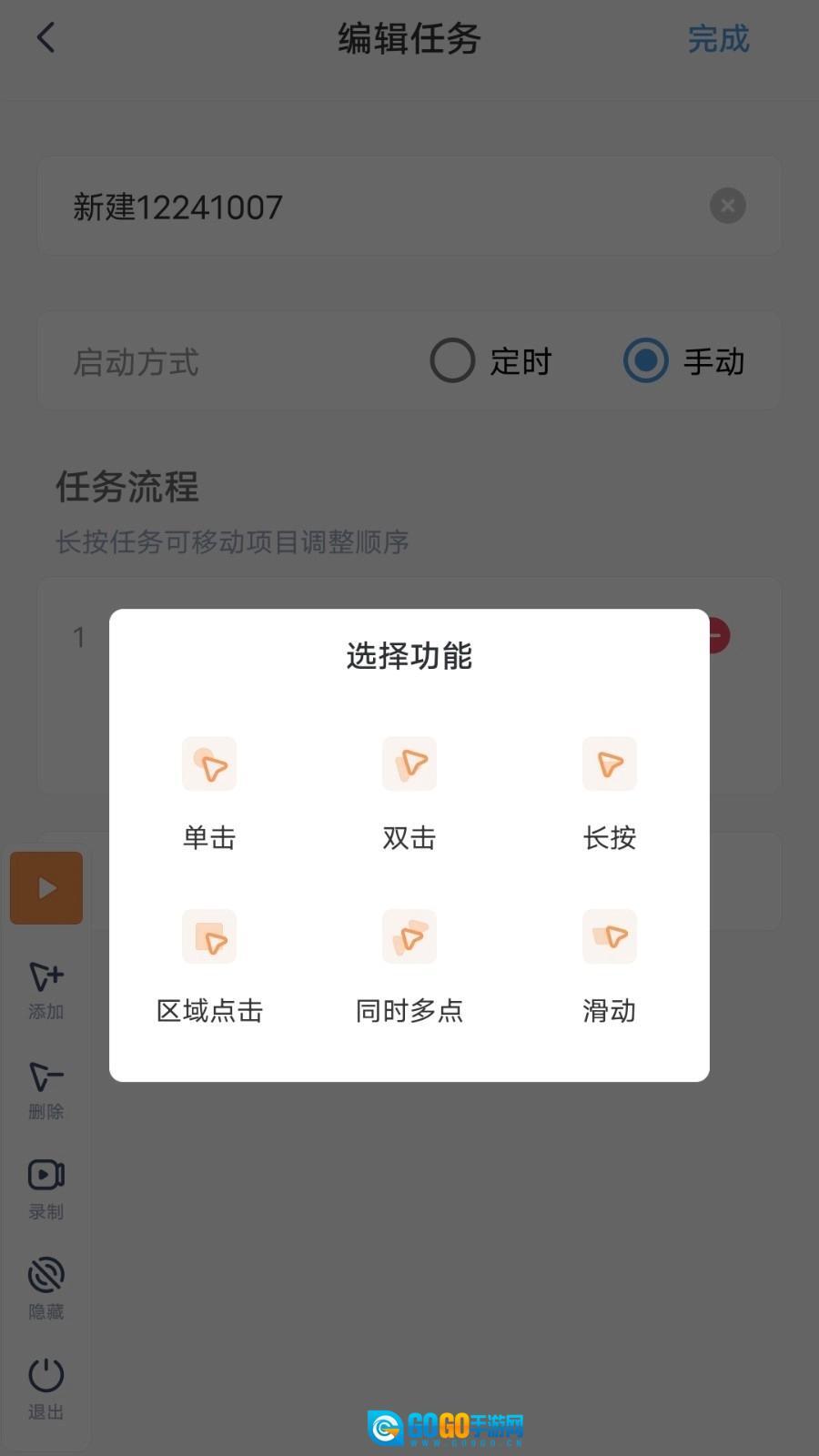819x1456 pixels.
Task: Select the 手动 manual start option
Action: point(646,360)
